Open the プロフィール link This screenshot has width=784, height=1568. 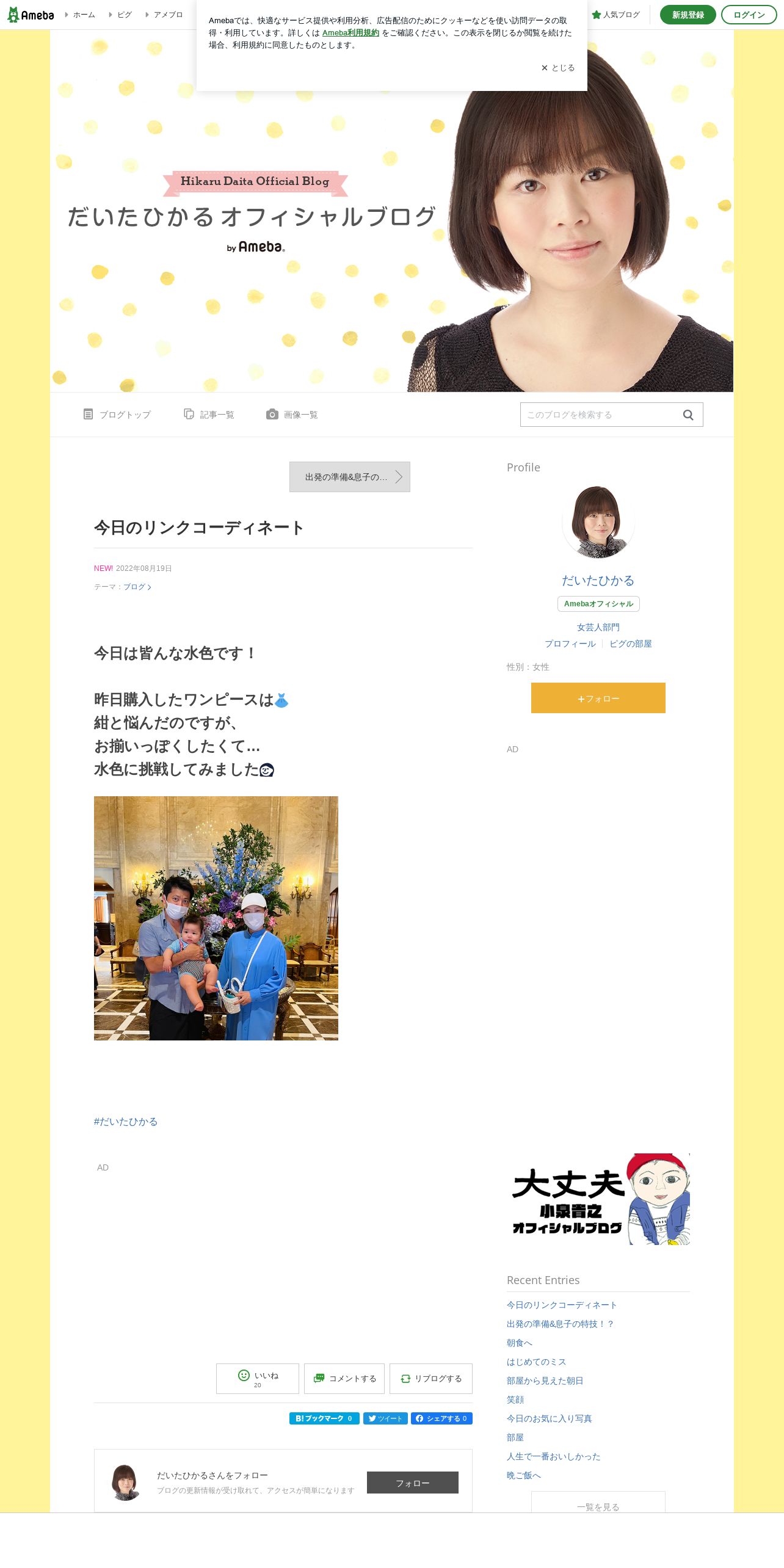pyautogui.click(x=570, y=644)
